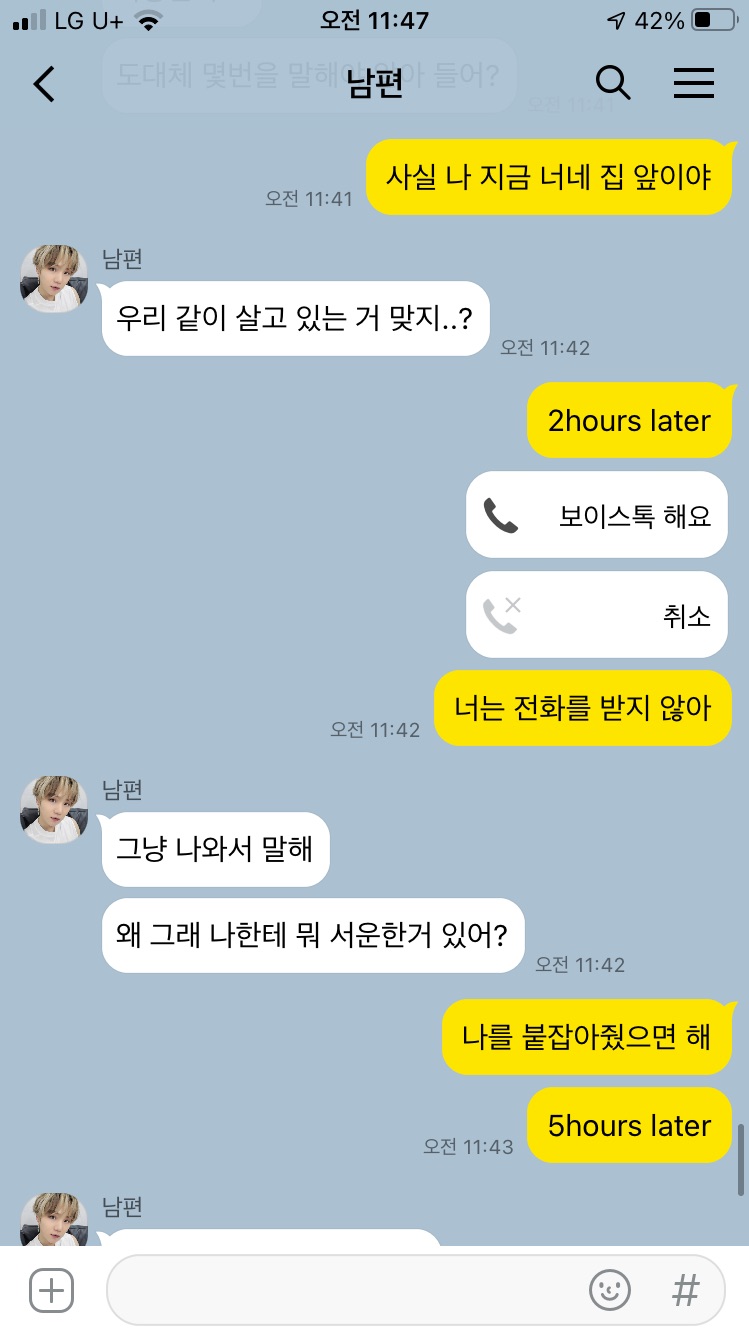749x1334 pixels.
Task: Open the hashtag search button
Action: coord(686,1290)
